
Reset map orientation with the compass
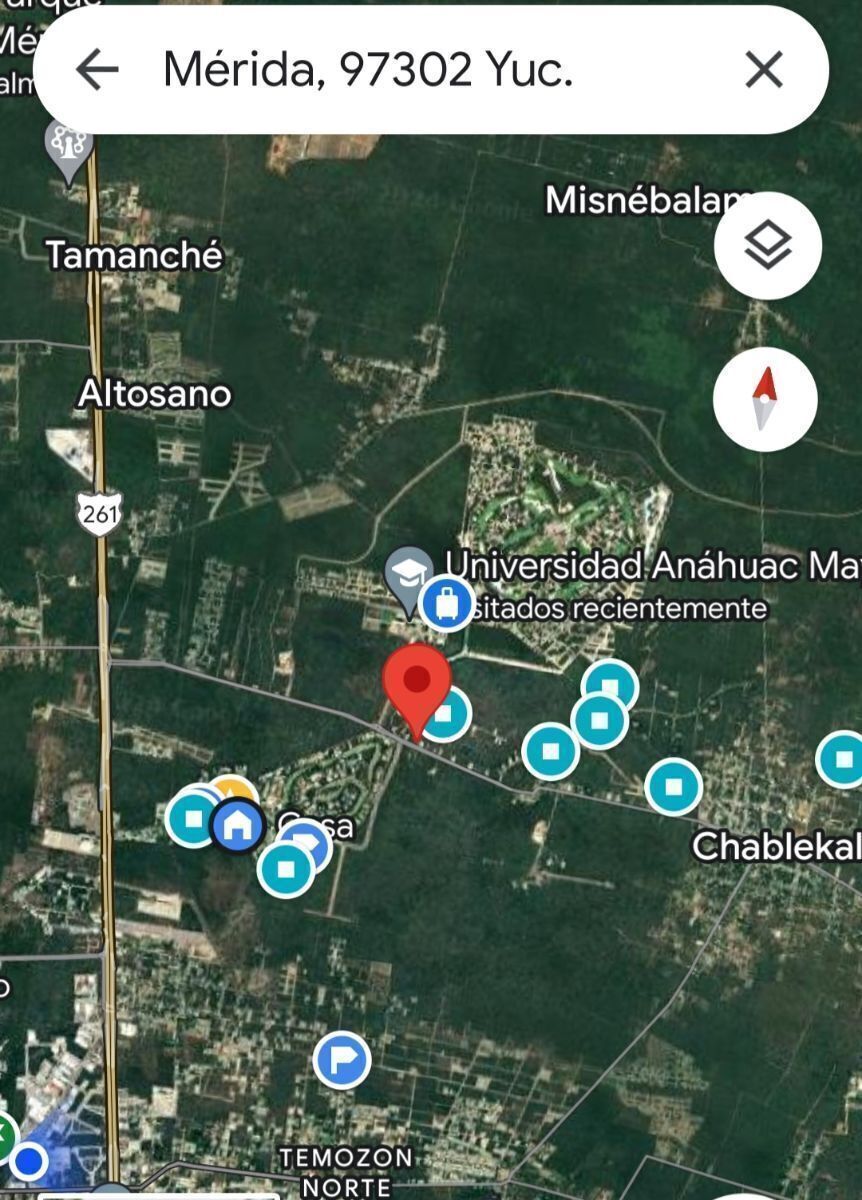(765, 398)
